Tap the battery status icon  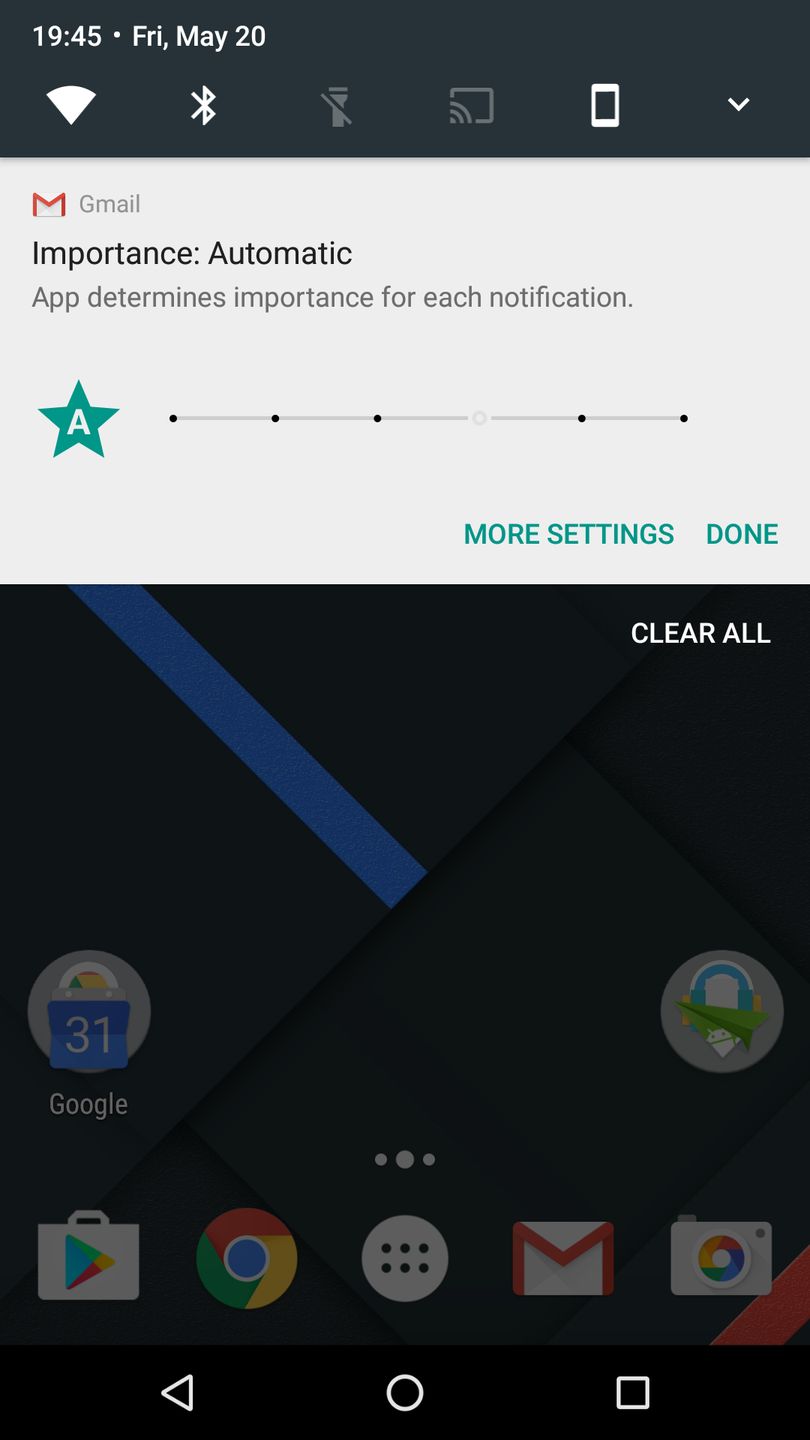(604, 103)
